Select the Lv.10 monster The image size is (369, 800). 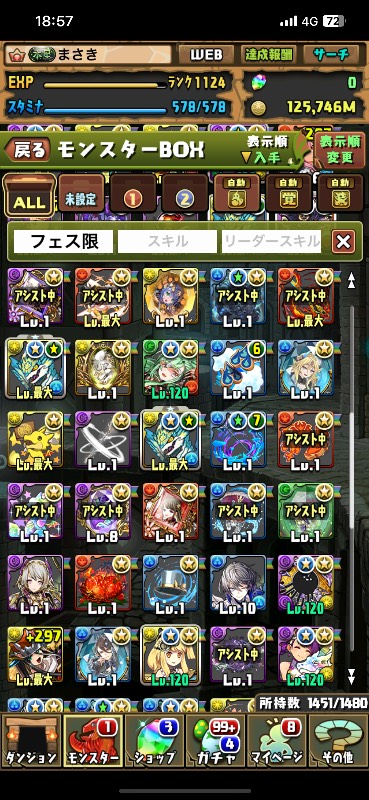238,585
